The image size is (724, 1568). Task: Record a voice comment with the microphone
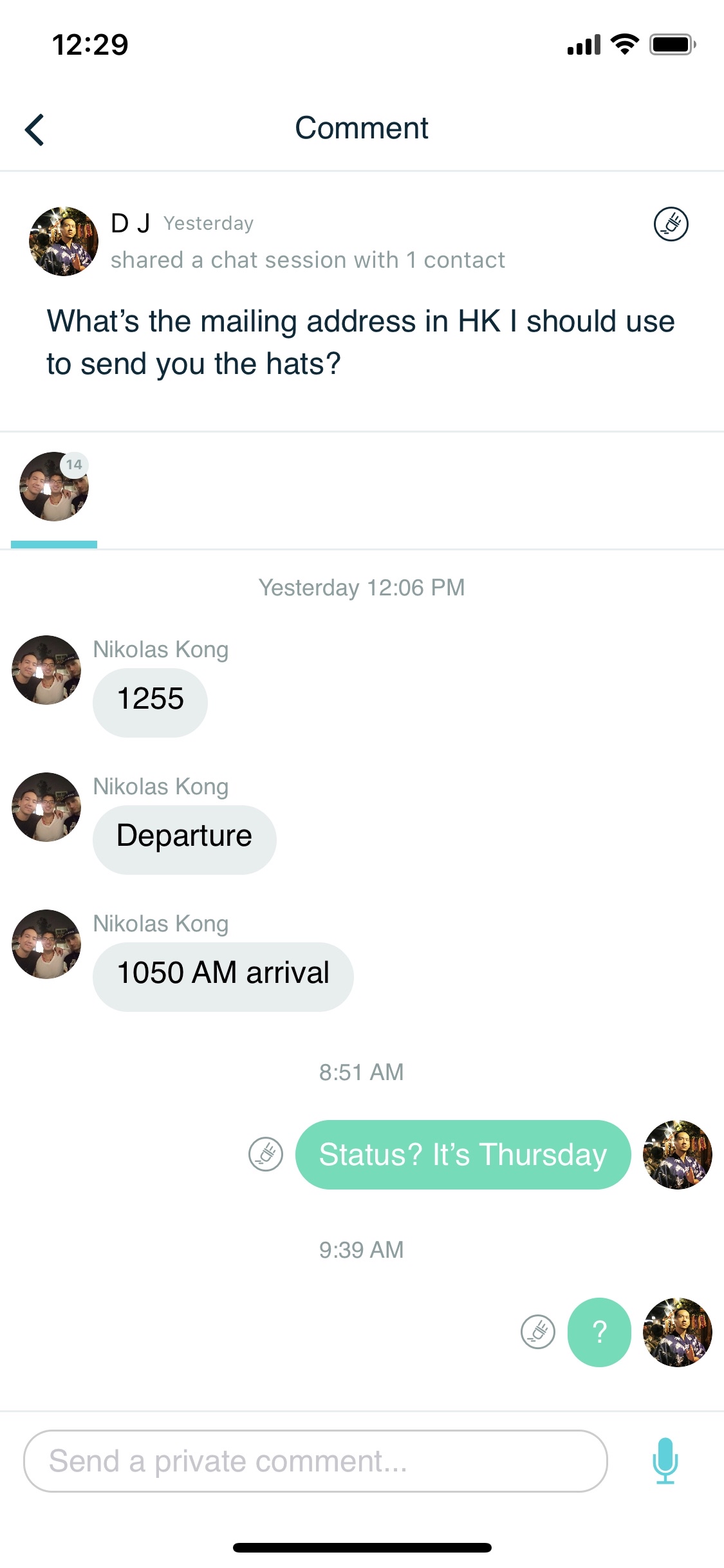(x=665, y=1461)
